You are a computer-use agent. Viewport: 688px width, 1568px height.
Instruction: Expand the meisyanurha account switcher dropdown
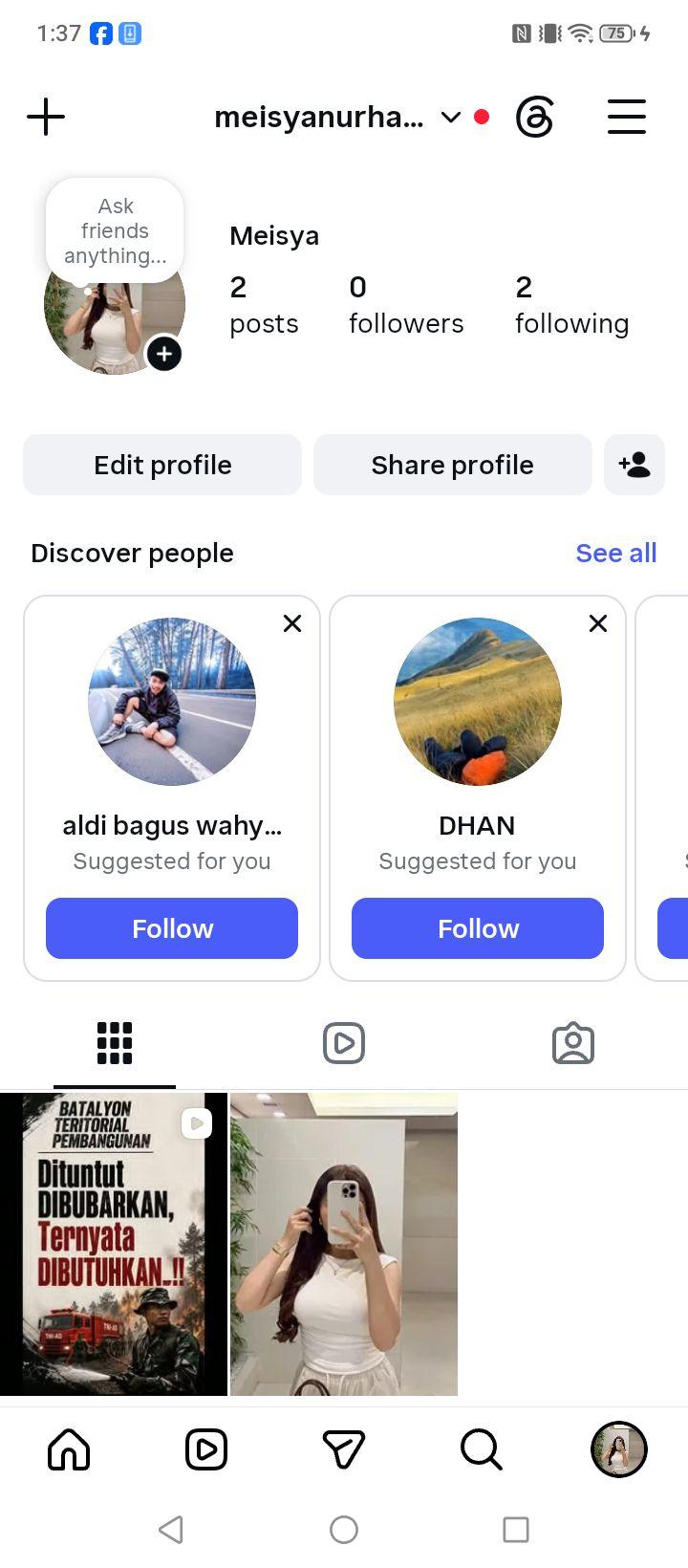450,118
